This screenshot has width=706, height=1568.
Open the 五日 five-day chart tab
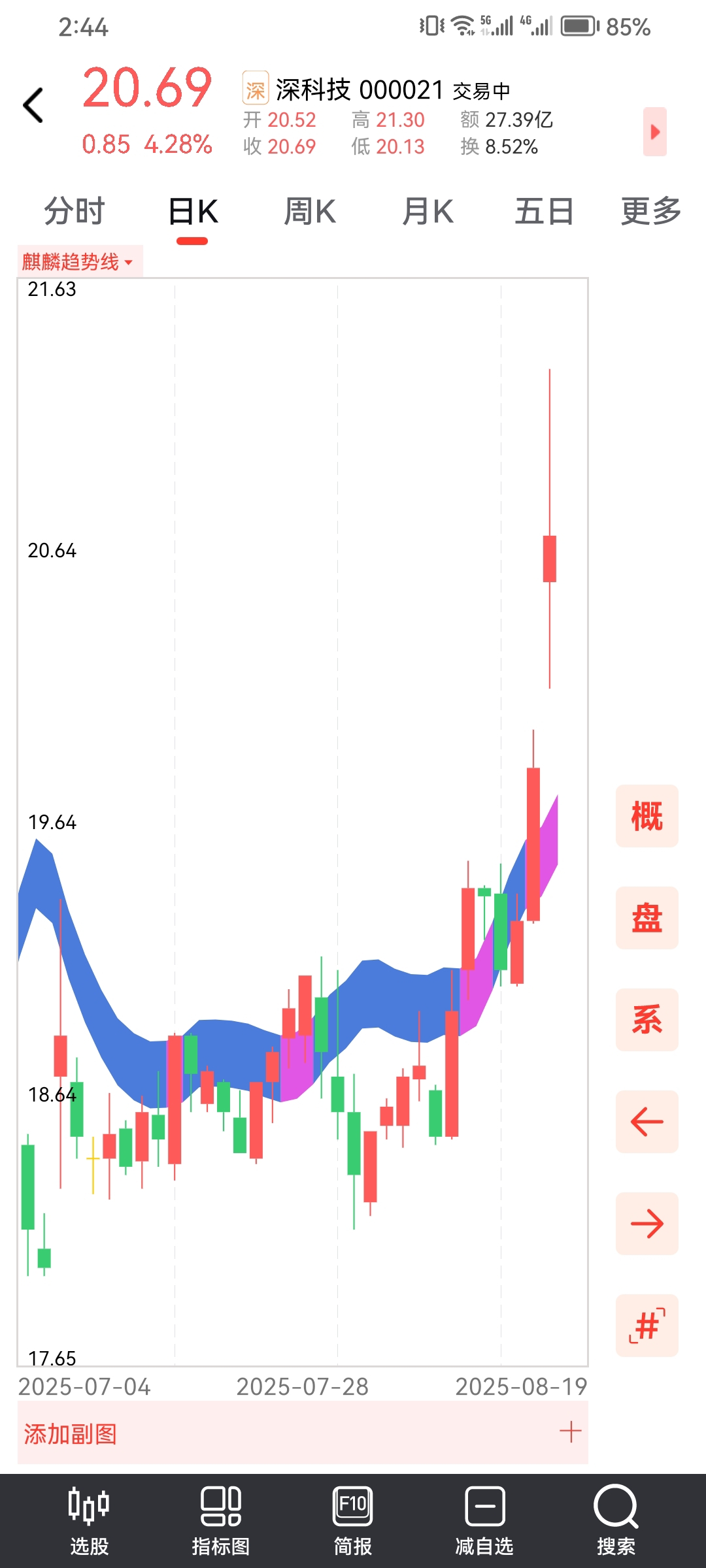(x=544, y=212)
